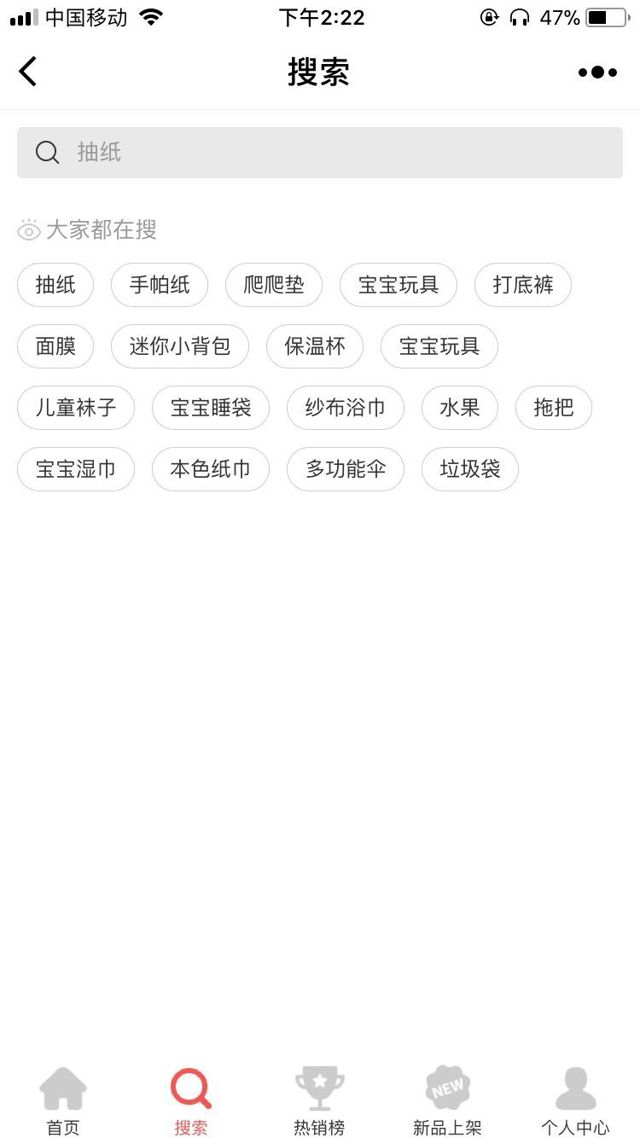This screenshot has width=640, height=1138.
Task: Go back using the top-left arrow
Action: tap(28, 72)
